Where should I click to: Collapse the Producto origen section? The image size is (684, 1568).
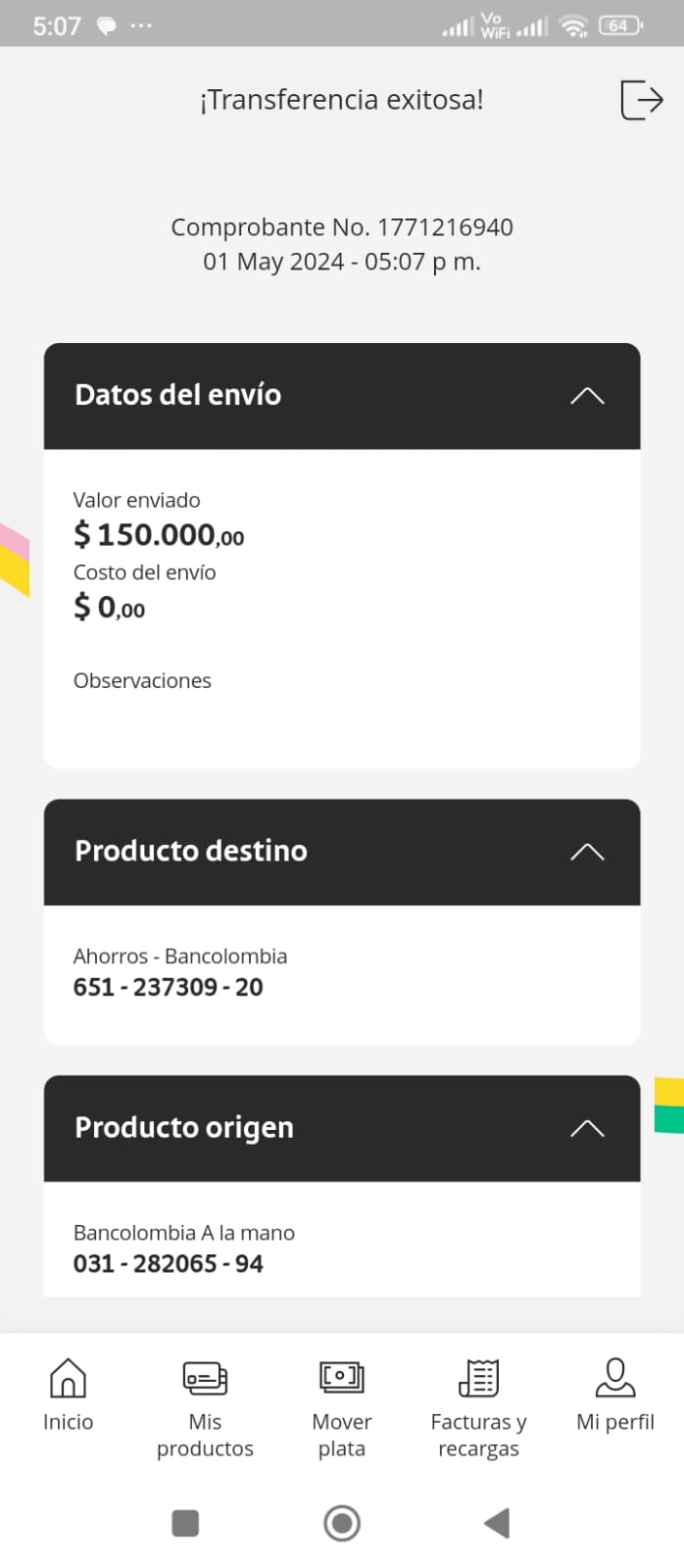[x=587, y=1128]
